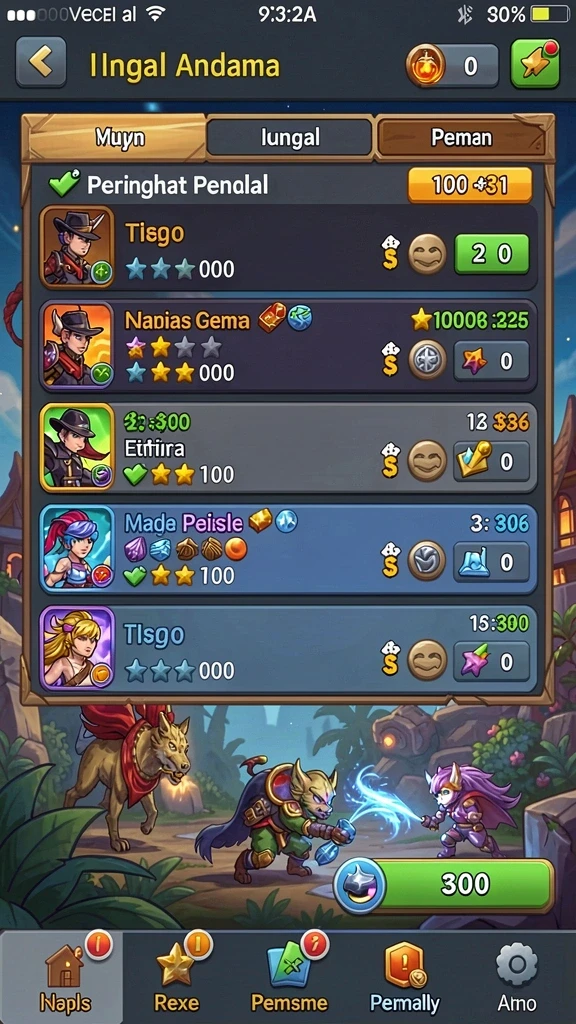Open the Etifira hero row
Image resolution: width=576 pixels, height=1024 pixels.
[288, 448]
